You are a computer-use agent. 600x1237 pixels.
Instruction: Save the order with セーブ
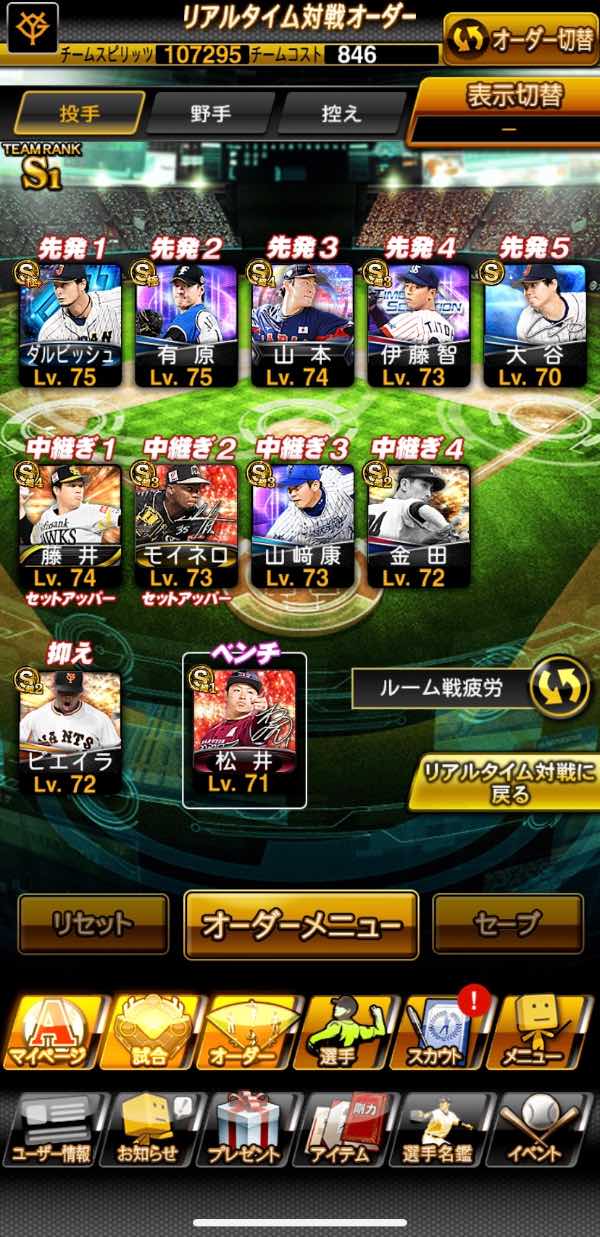tap(508, 923)
